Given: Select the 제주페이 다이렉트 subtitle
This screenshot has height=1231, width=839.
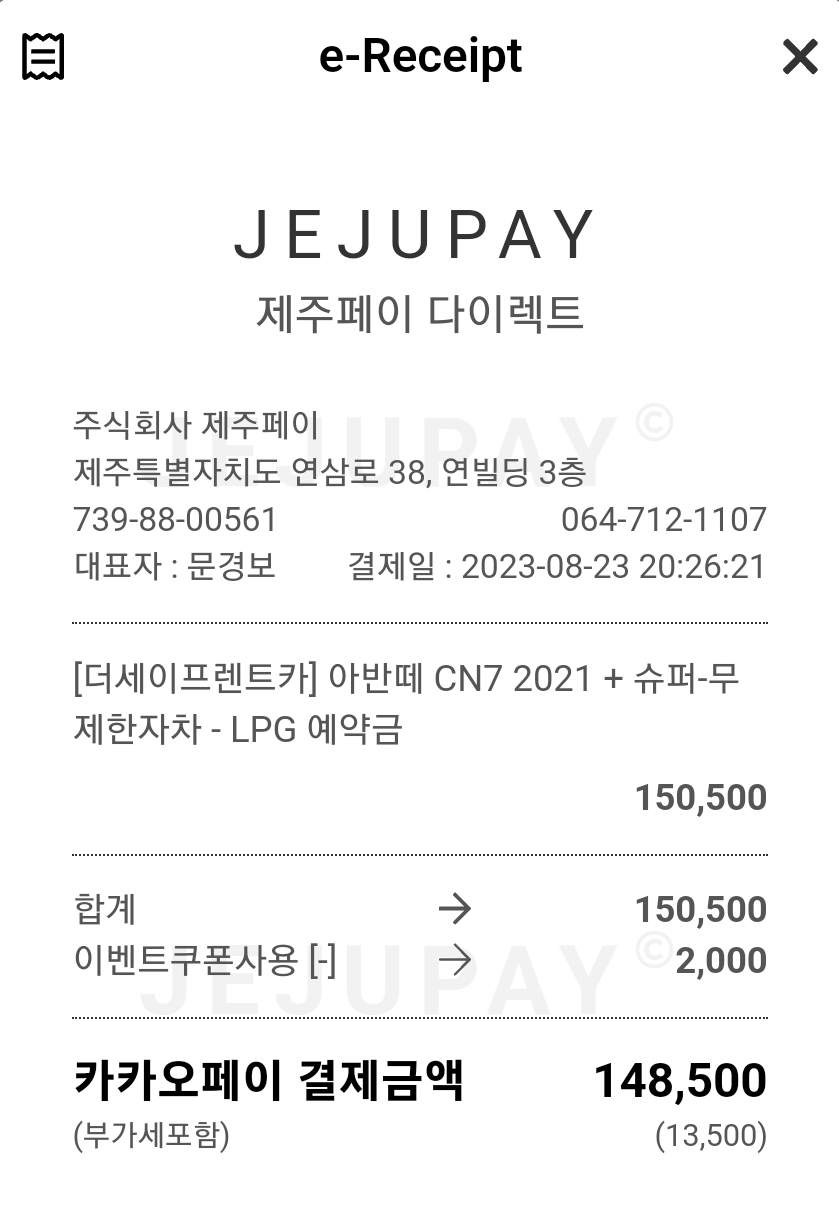Looking at the screenshot, I should click(418, 308).
